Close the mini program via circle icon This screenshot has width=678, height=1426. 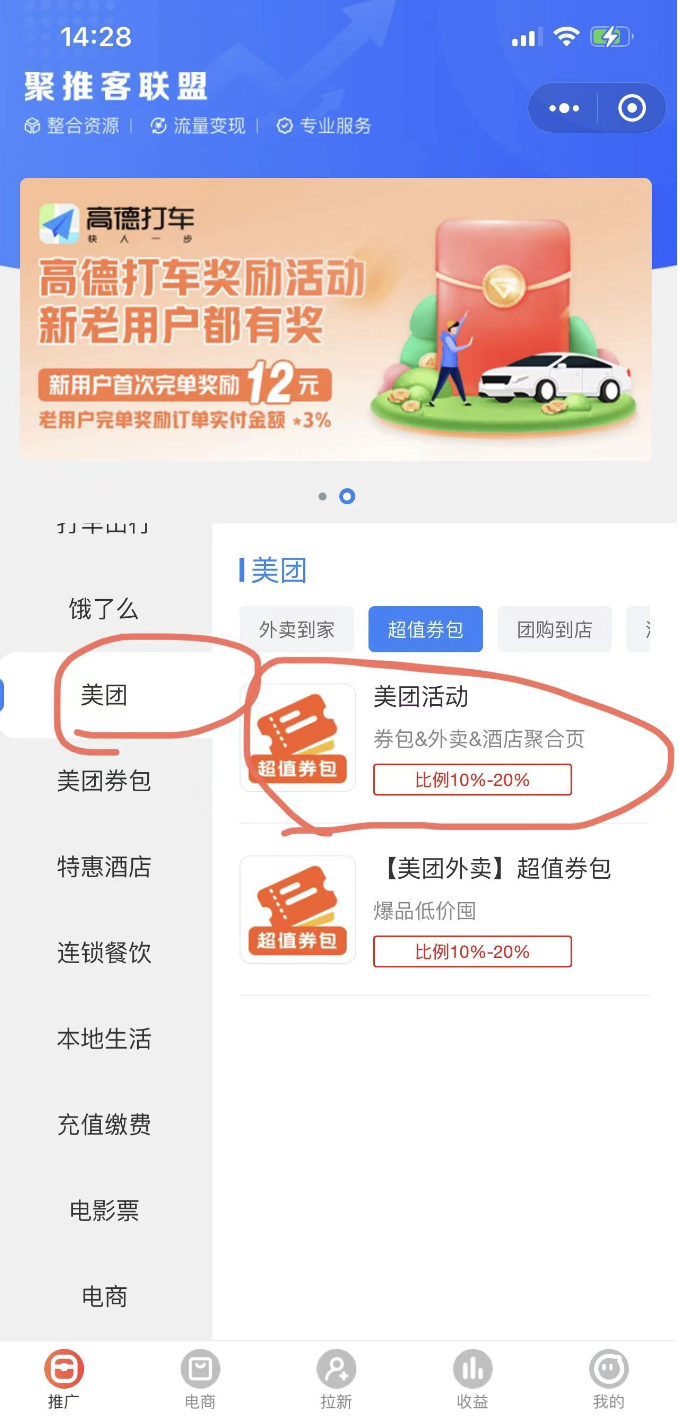[x=632, y=108]
